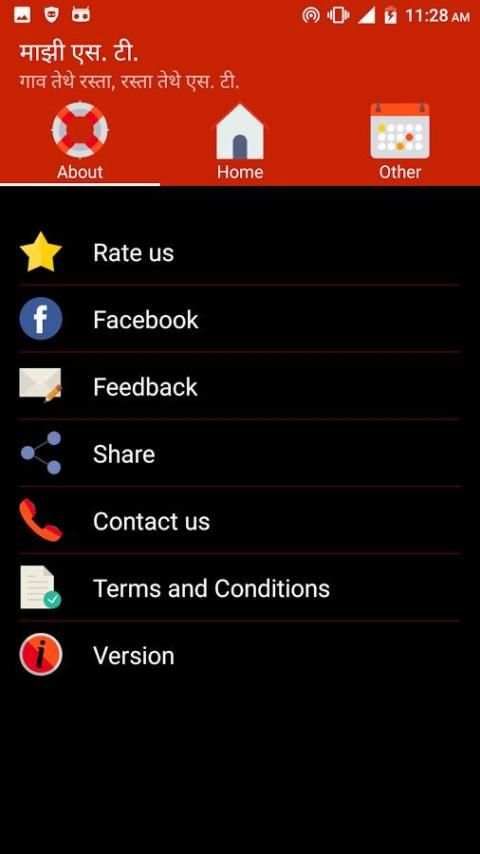
Task: Switch to the Home tab
Action: coord(240,142)
